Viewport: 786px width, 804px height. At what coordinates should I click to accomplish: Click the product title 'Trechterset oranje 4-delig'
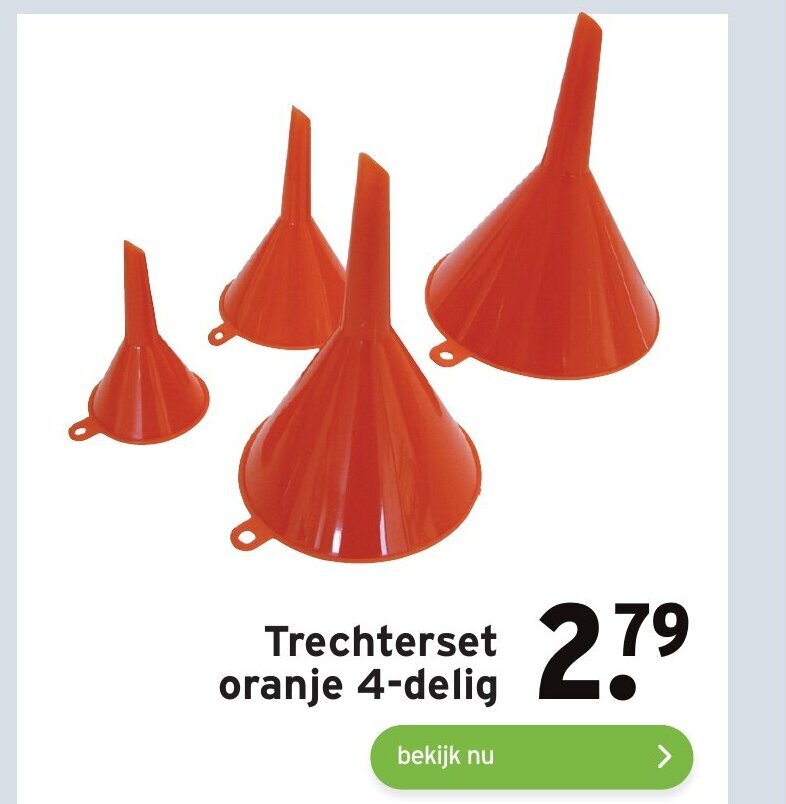pos(363,660)
